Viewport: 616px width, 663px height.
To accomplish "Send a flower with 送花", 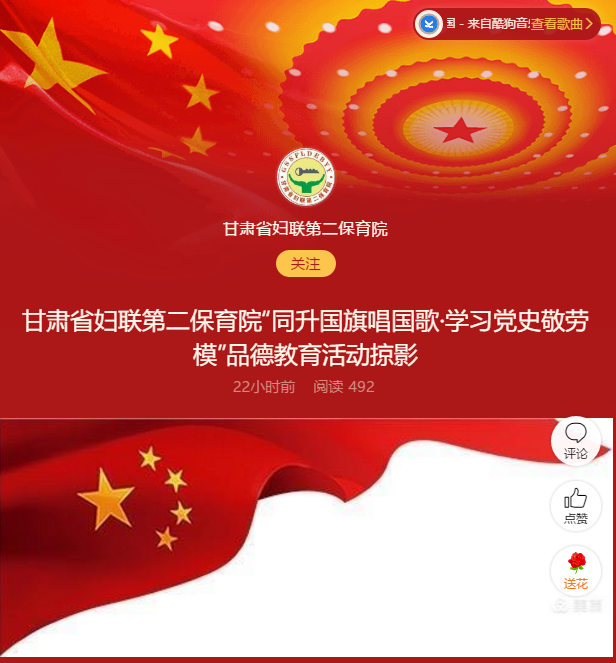I will pos(576,571).
